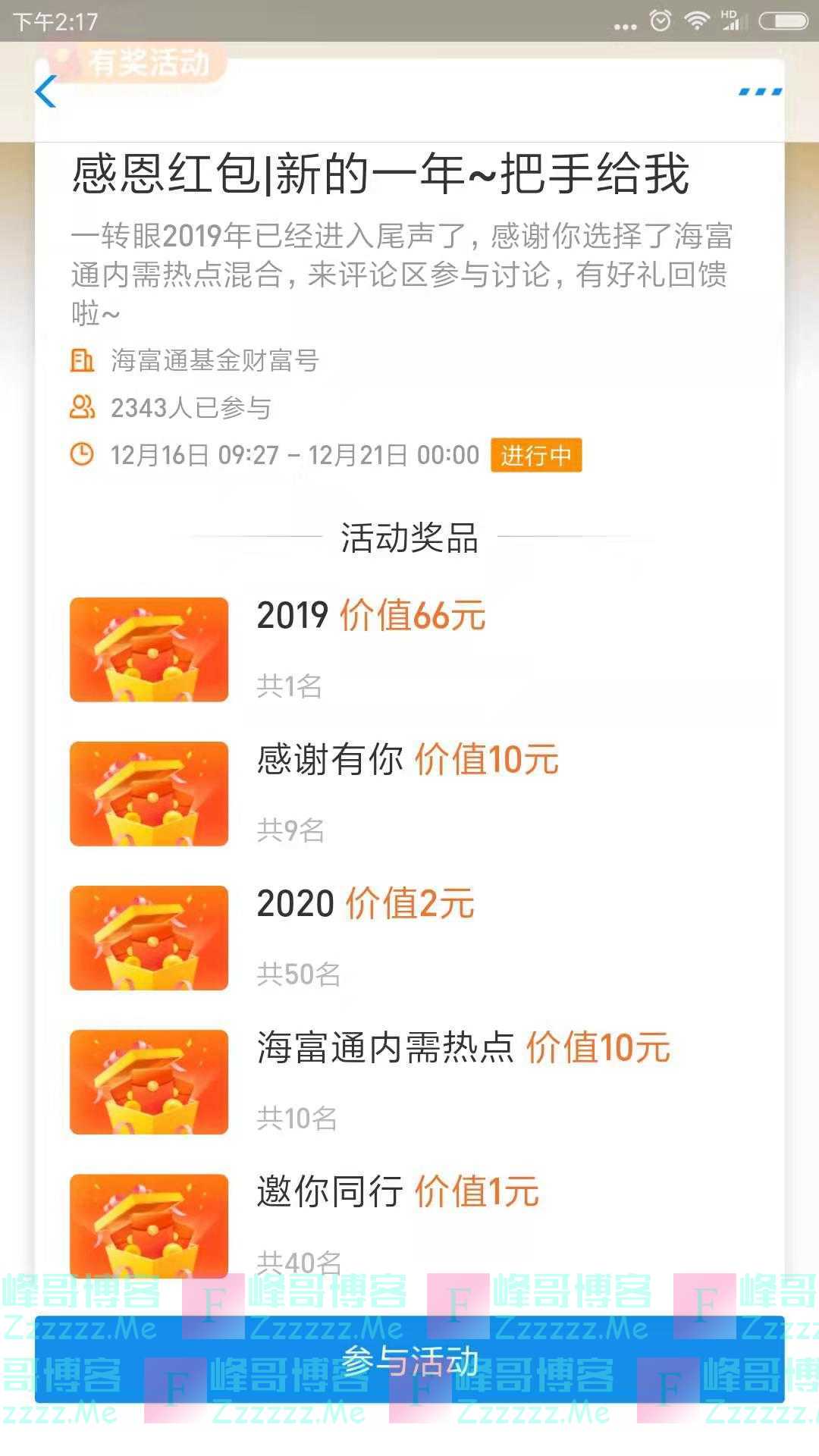The height and width of the screenshot is (1456, 819).
Task: Open the more options "..." menu
Action: point(758,91)
